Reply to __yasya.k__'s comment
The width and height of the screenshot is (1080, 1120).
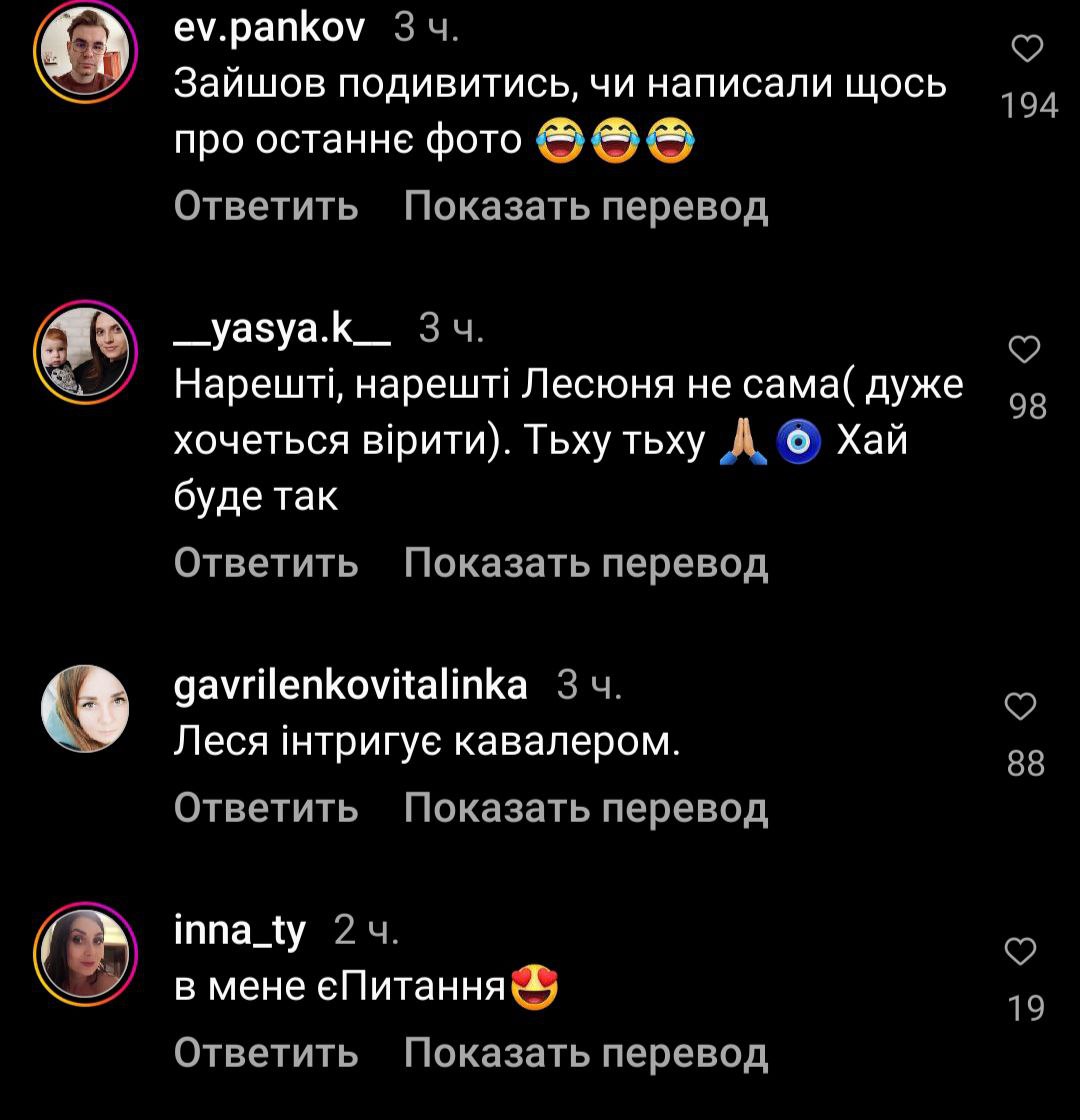(266, 563)
